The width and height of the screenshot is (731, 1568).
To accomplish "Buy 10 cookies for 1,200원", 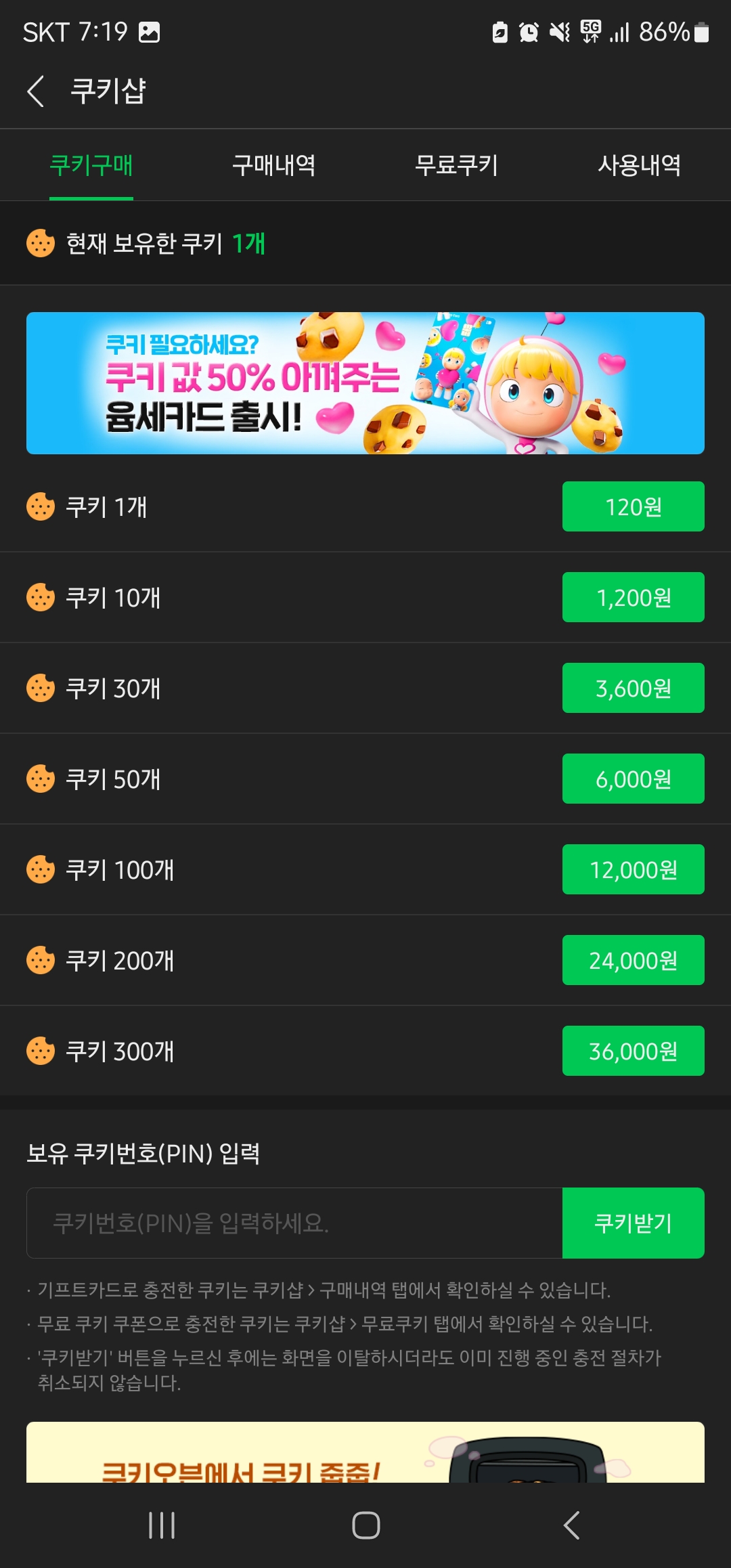I will (x=633, y=597).
